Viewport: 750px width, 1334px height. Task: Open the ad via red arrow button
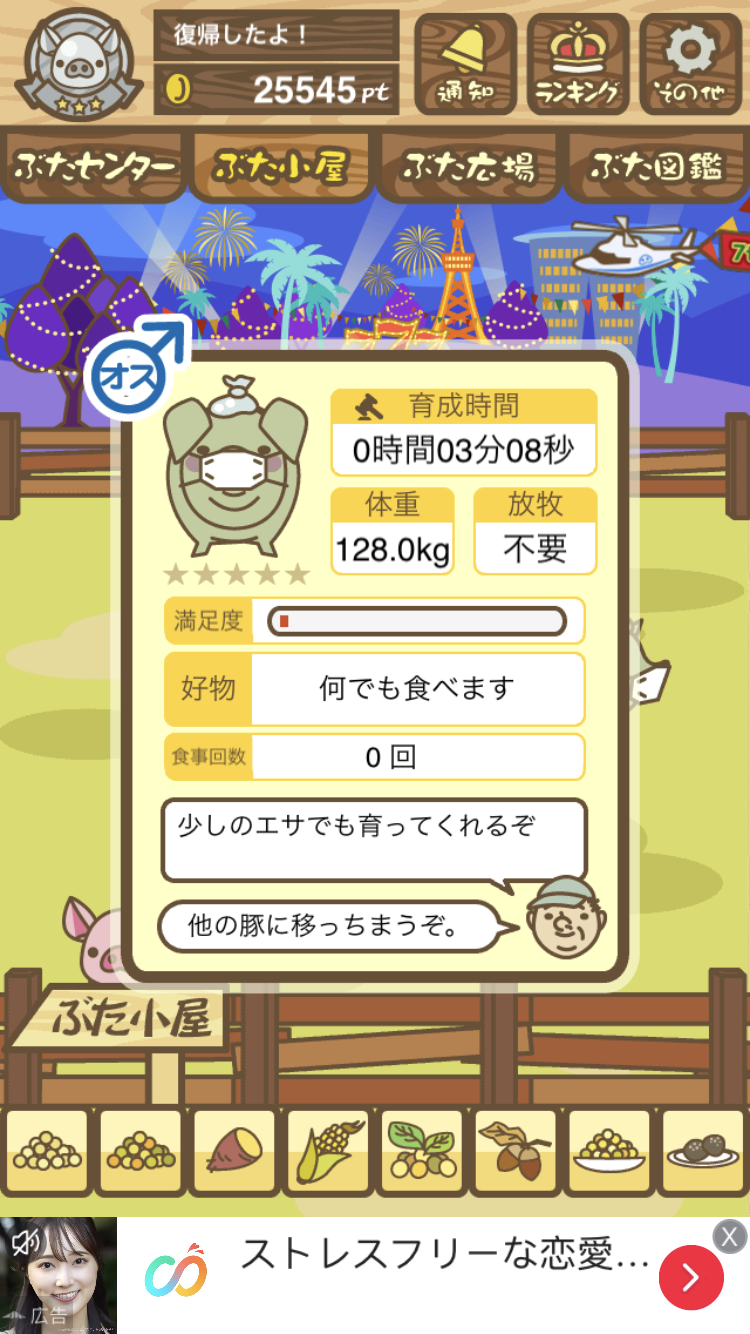(x=691, y=1277)
